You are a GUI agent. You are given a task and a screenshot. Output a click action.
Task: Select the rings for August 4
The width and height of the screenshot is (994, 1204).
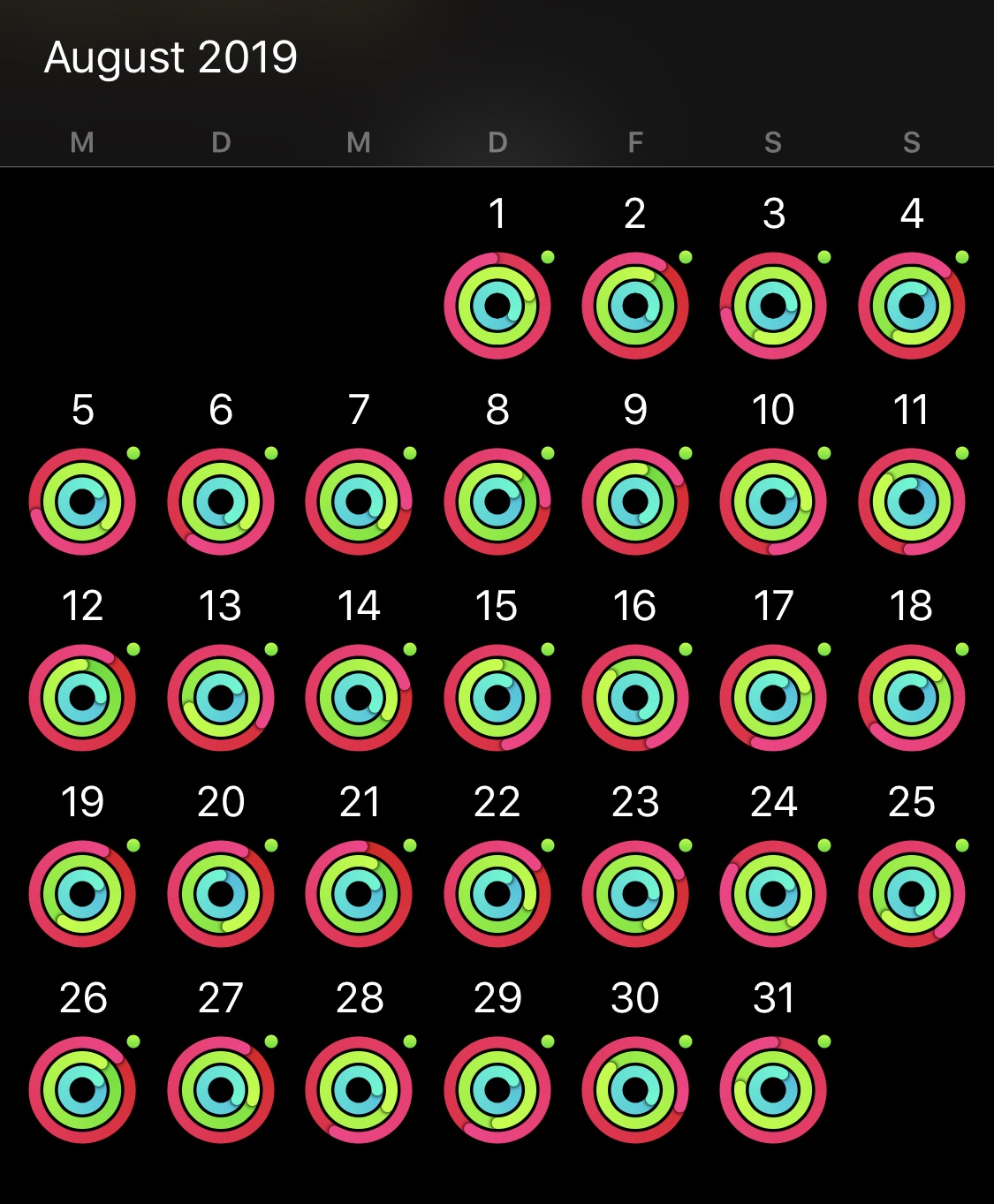tap(911, 306)
